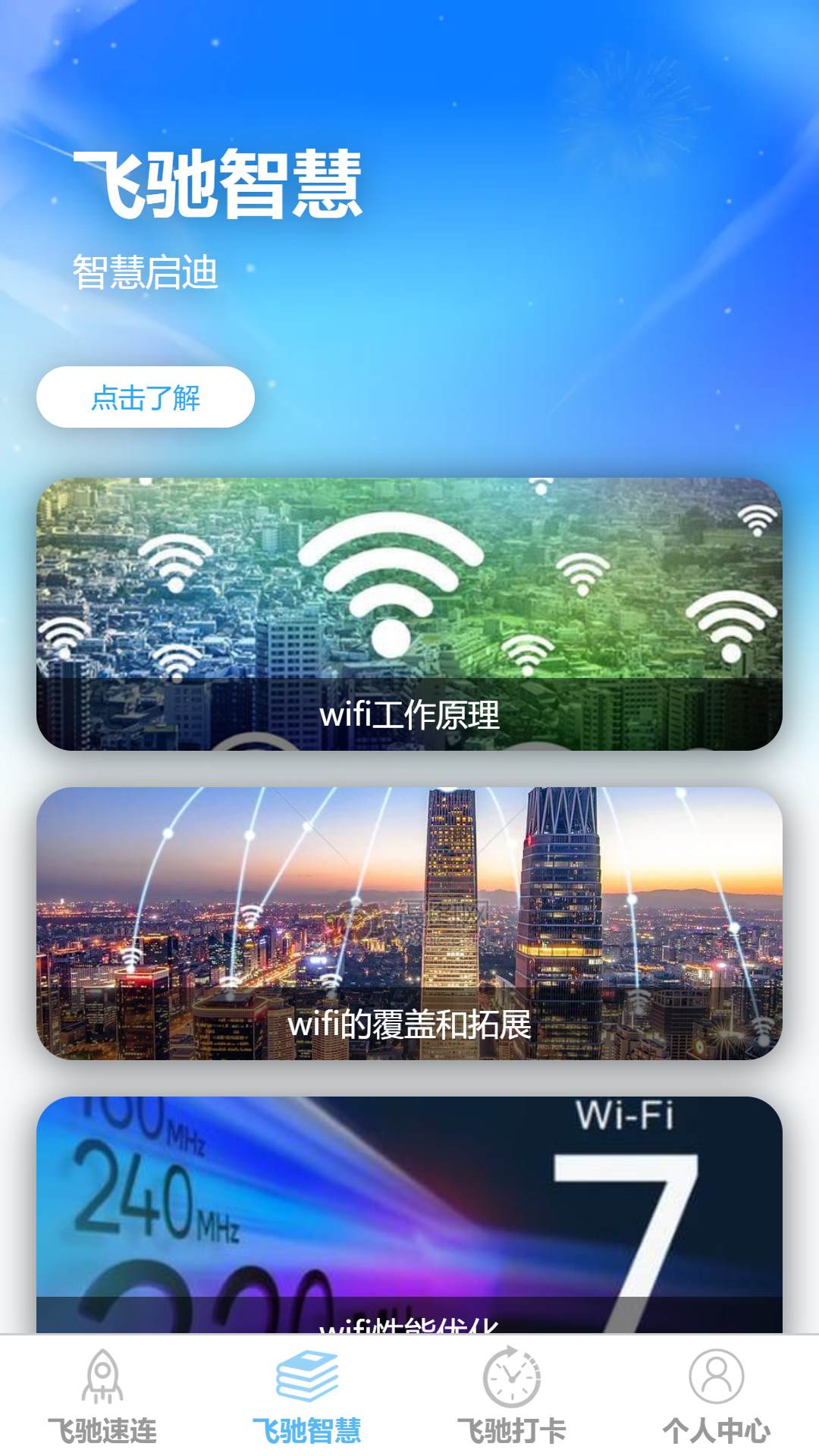Screen dimensions: 819x1456
Task: Open the wifi的覆盖和拓展 card
Action: 409,923
